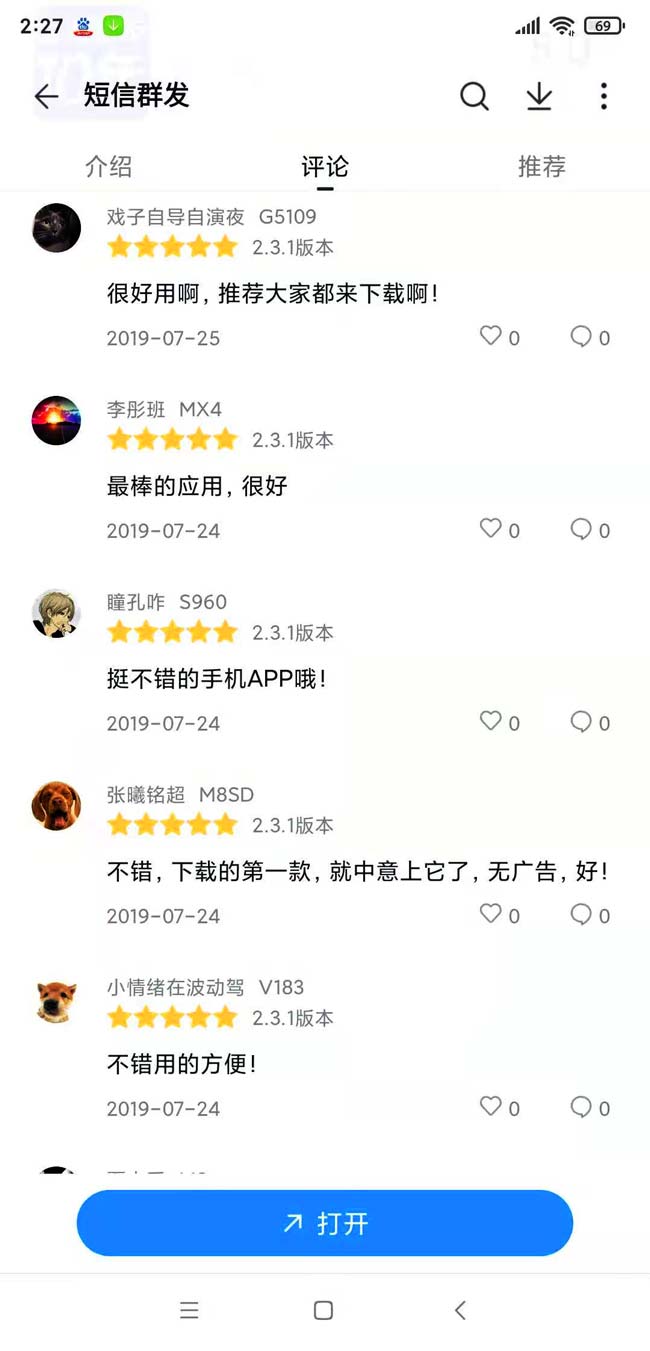Like the review by 瞳孔咋
Viewport: 650px width, 1351px height.
pyautogui.click(x=491, y=722)
